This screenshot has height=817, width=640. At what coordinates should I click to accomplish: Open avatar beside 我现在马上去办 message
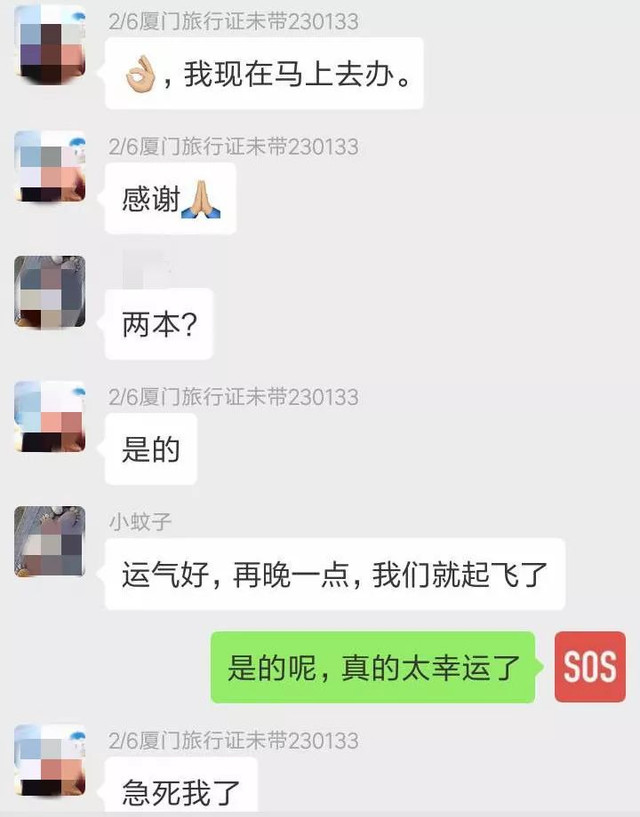50,42
